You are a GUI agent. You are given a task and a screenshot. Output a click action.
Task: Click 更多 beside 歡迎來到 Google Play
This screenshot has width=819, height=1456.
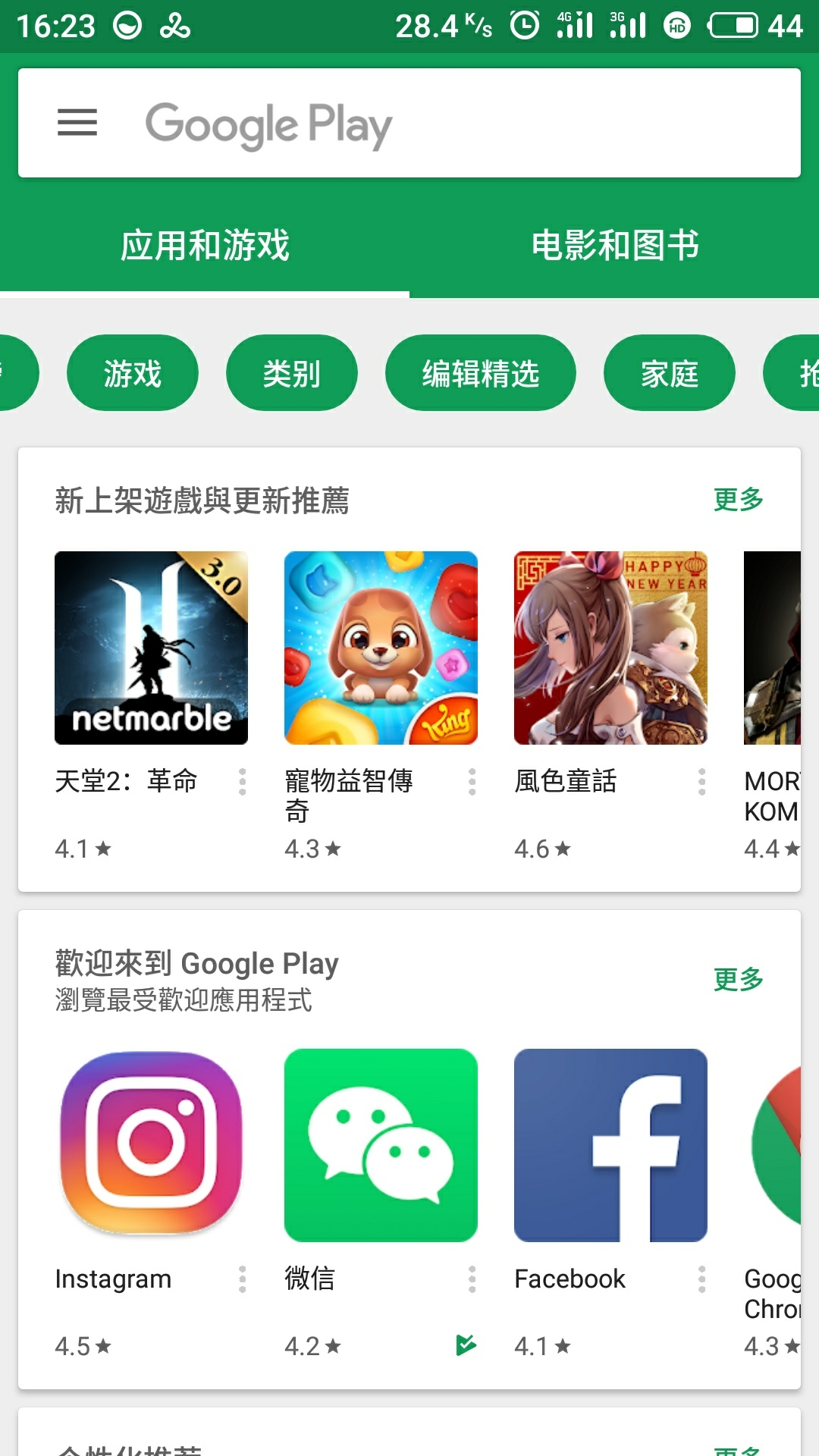[x=737, y=978]
